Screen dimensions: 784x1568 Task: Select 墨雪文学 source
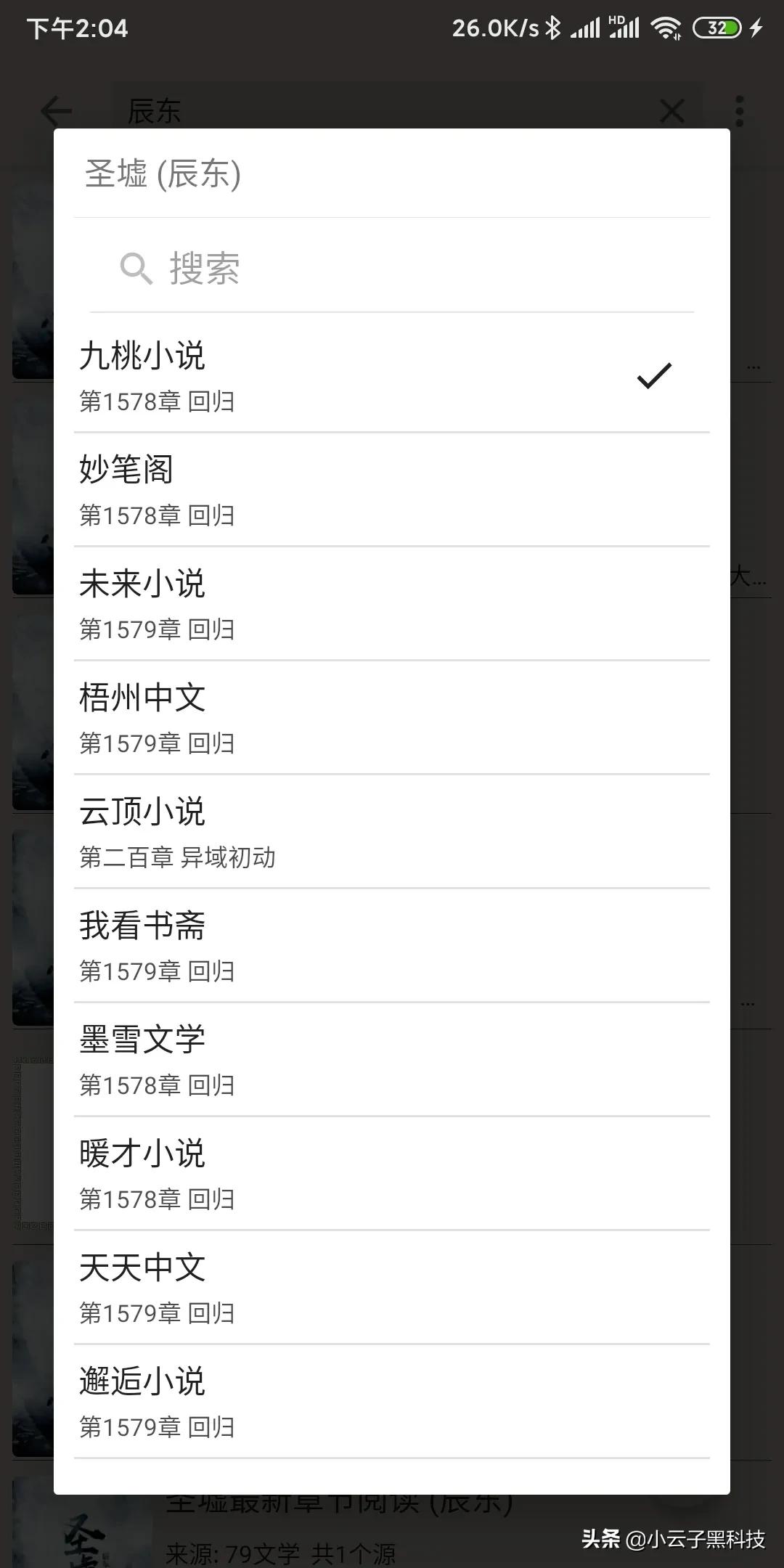pyautogui.click(x=392, y=1060)
